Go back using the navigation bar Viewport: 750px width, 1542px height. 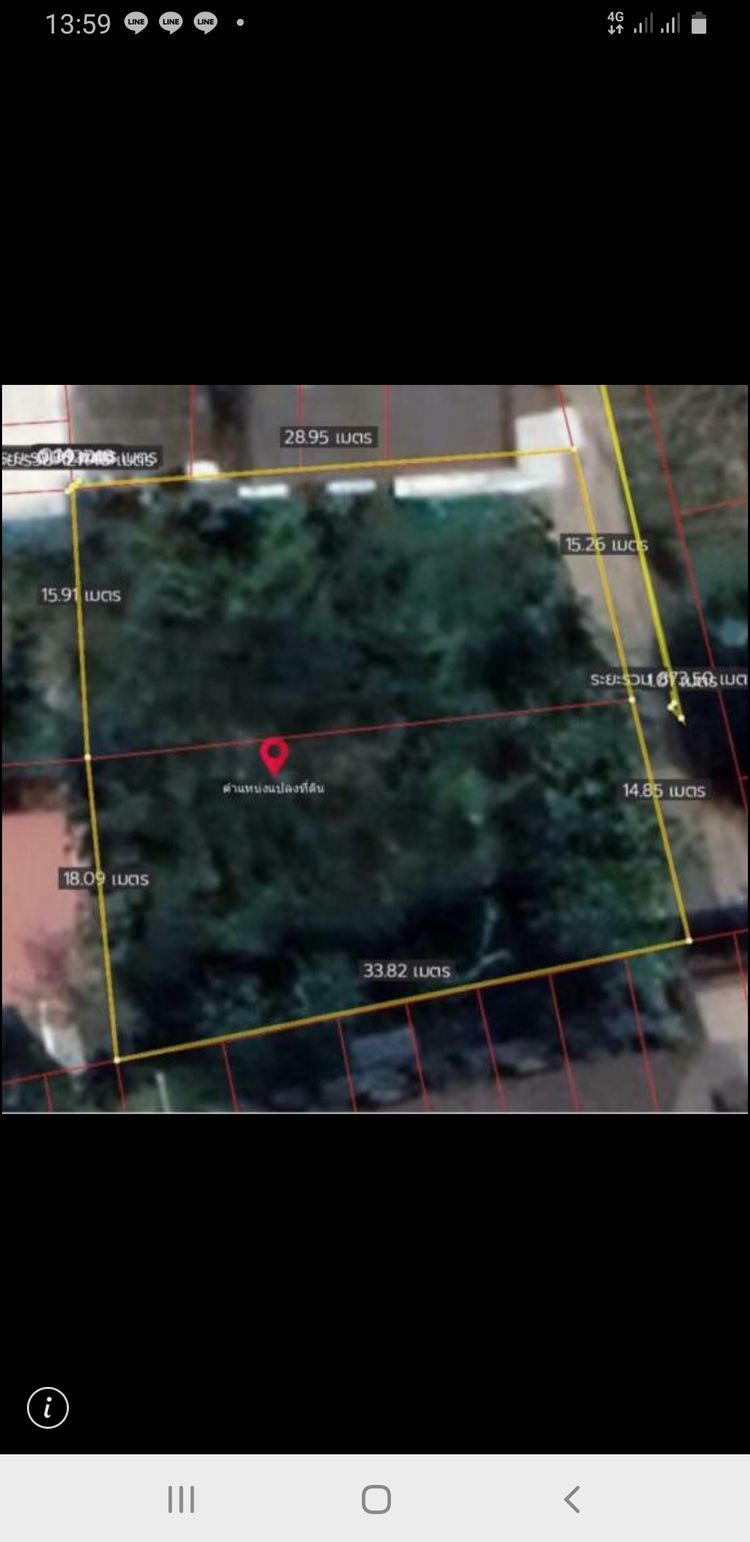point(572,1499)
